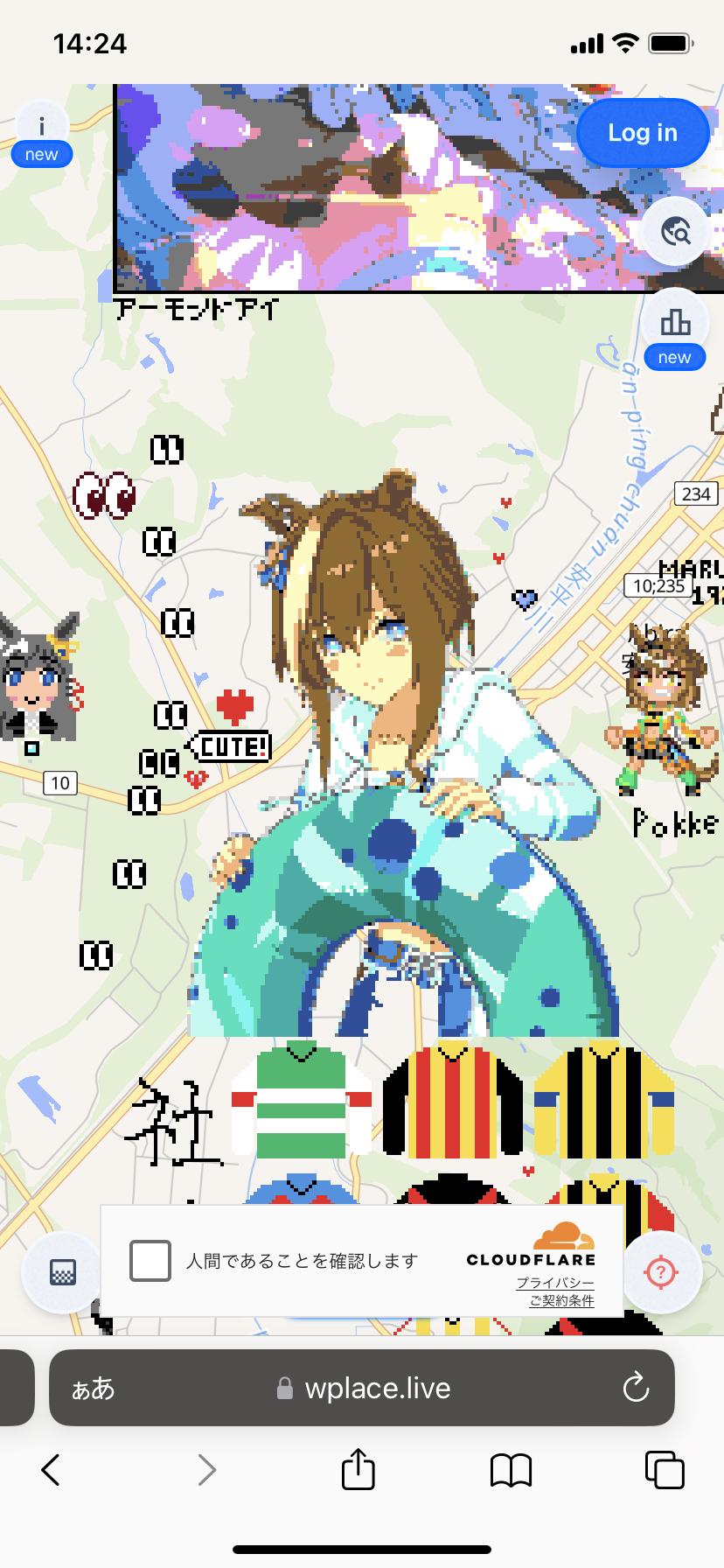
Task: Check the Cloudflare human verification box
Action: [x=150, y=1261]
